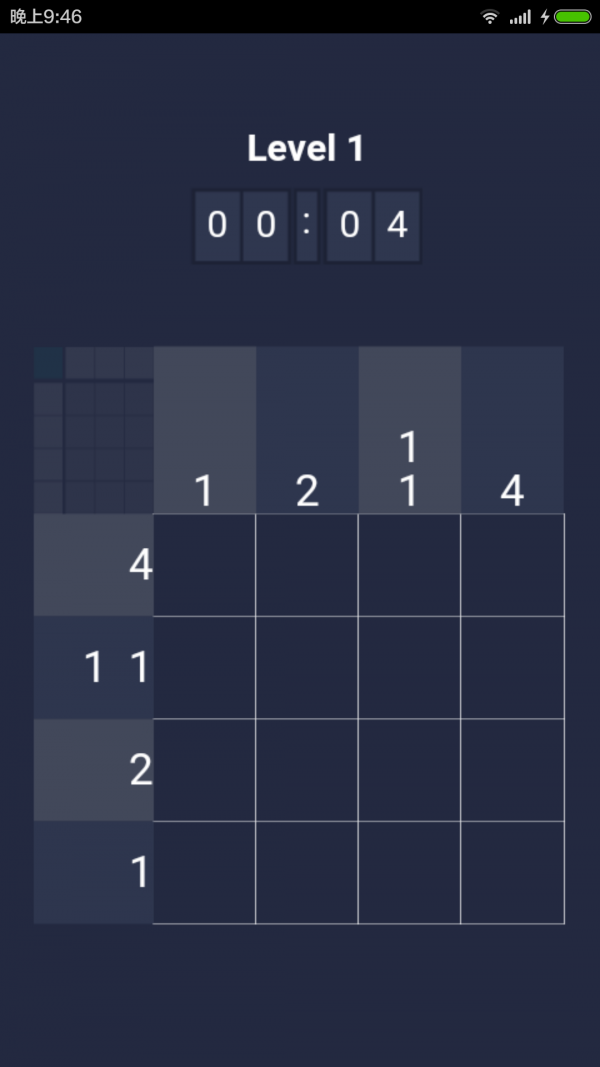Fill cell where row 4 meets column 4
The width and height of the screenshot is (600, 1067).
coord(512,565)
